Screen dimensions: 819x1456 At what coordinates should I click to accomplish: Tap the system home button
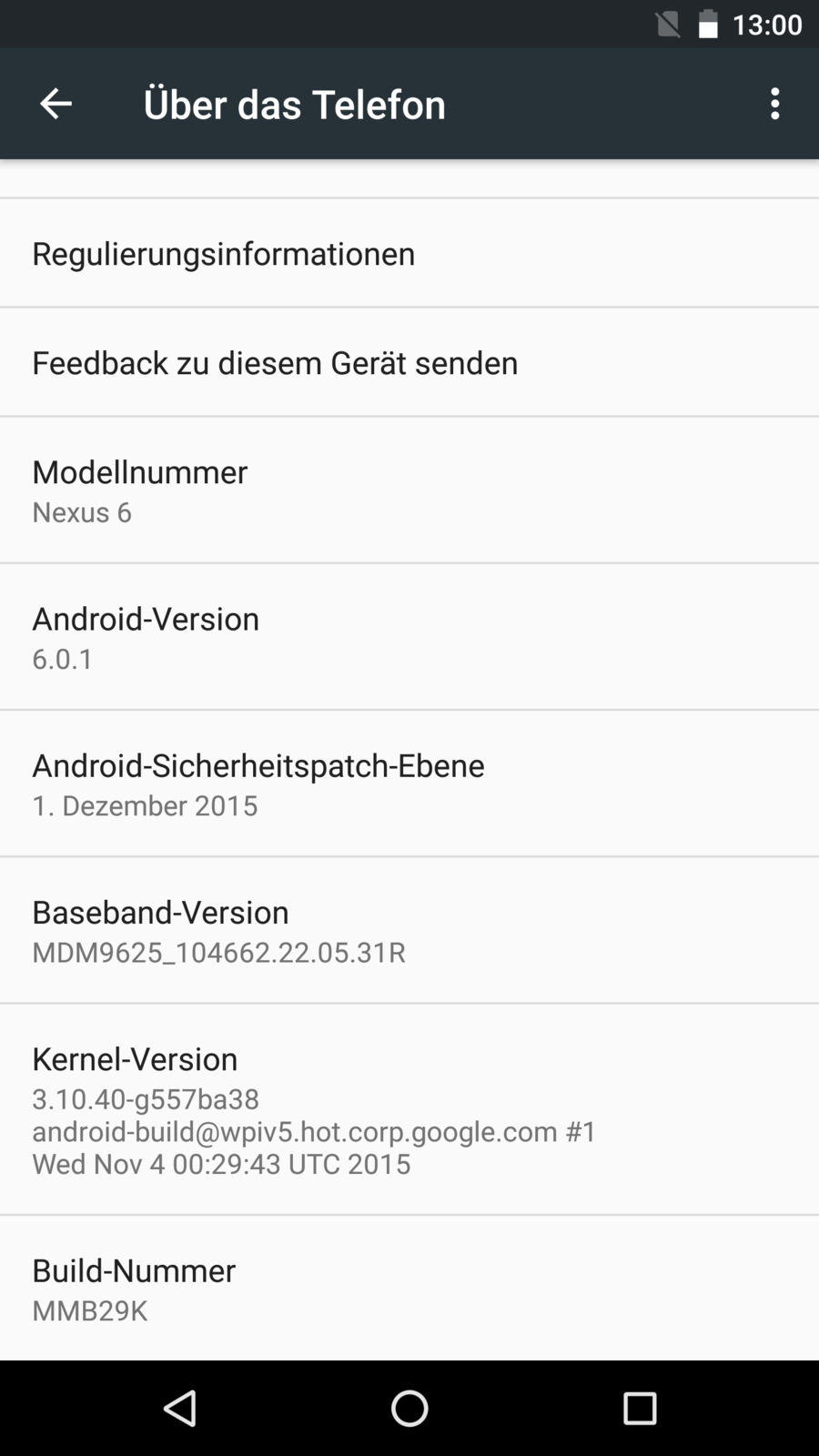[409, 1409]
